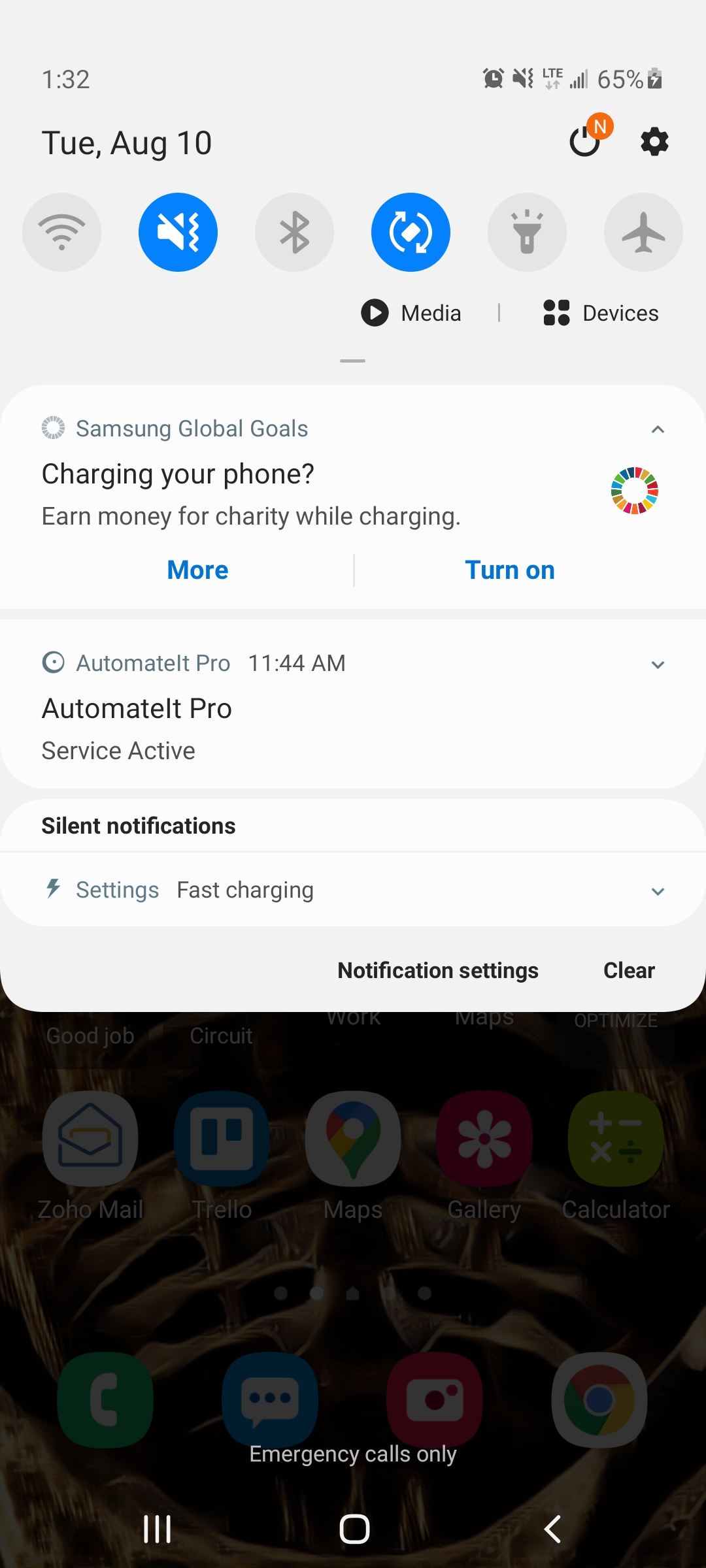Switch on the flashlight
The height and width of the screenshot is (1568, 706).
[527, 232]
